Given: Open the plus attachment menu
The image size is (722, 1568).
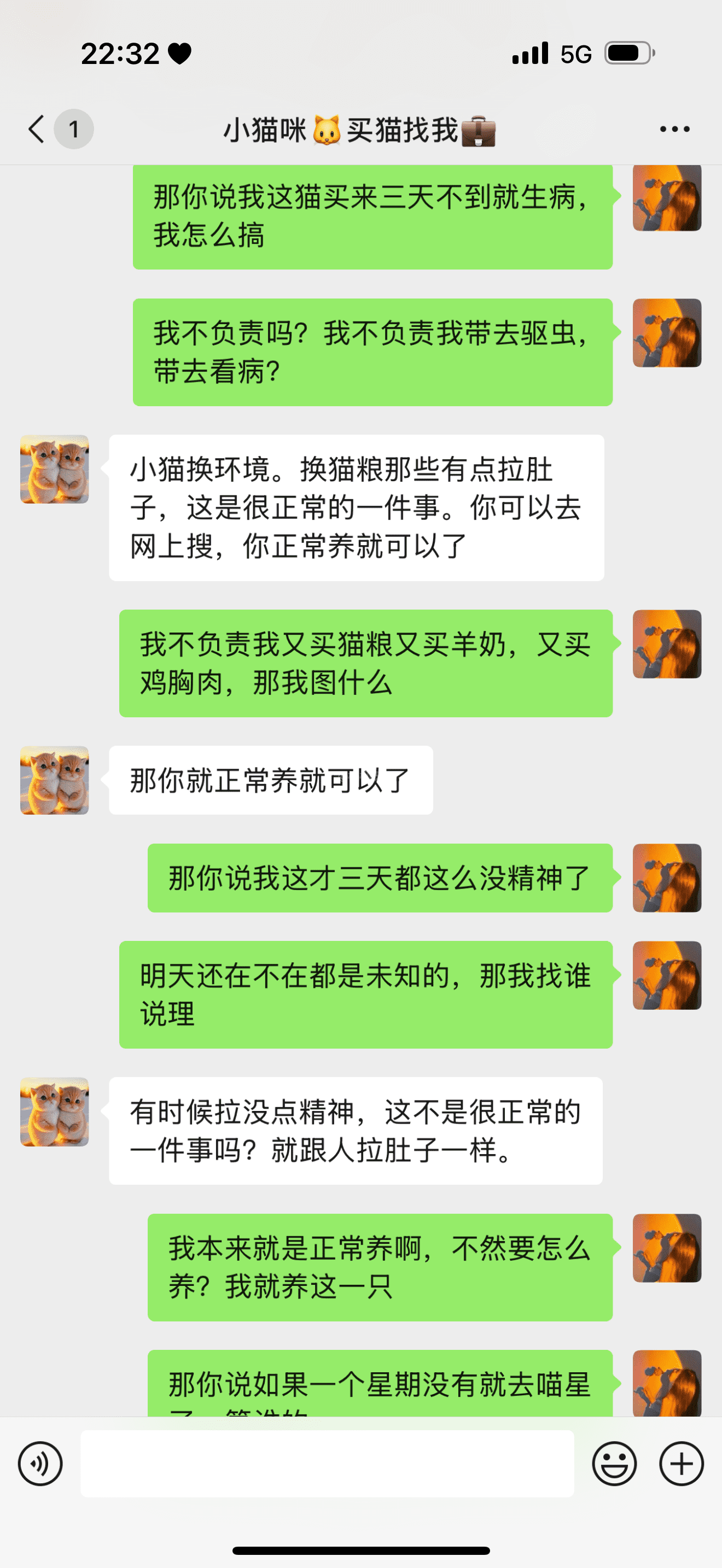Looking at the screenshot, I should tap(681, 1464).
